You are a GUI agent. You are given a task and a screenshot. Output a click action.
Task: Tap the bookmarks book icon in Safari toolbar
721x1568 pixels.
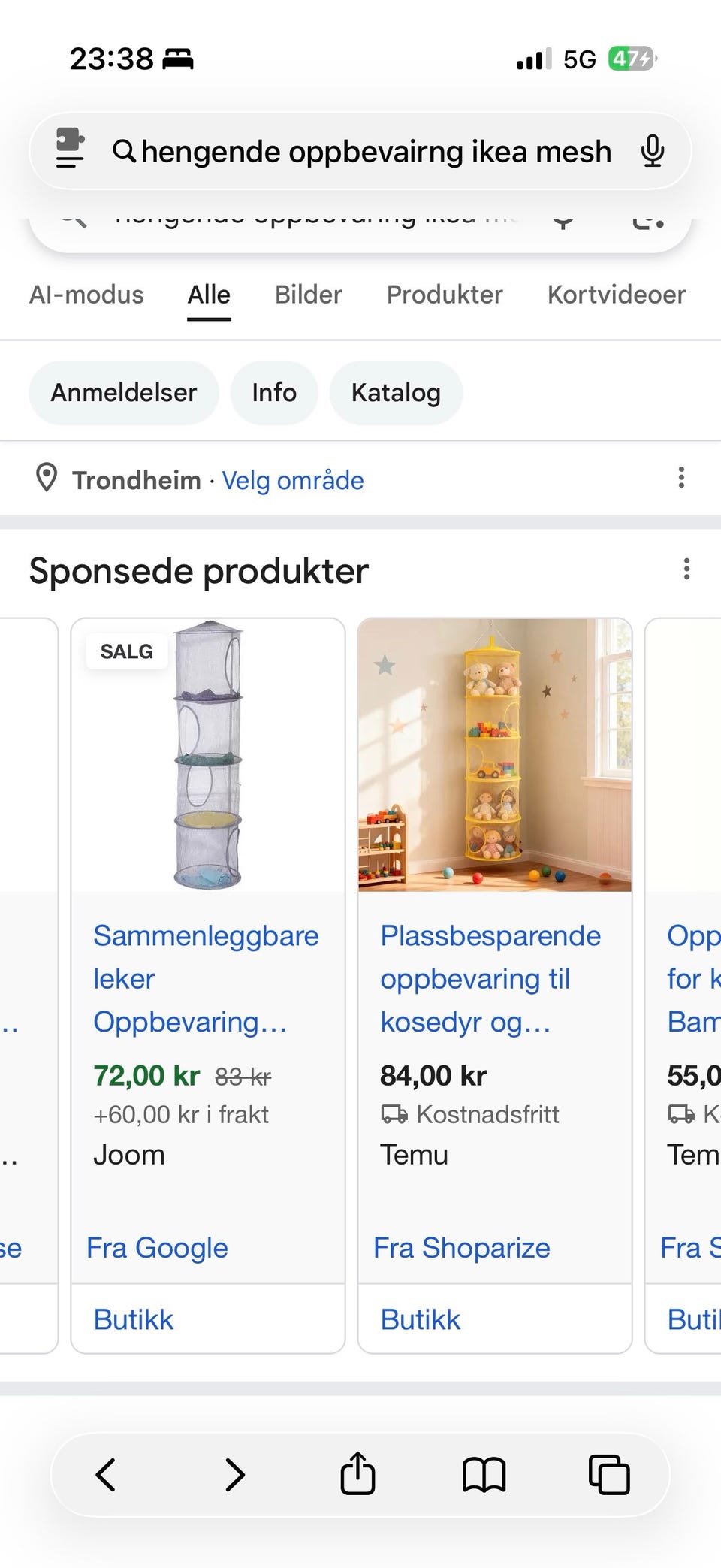[x=484, y=1474]
